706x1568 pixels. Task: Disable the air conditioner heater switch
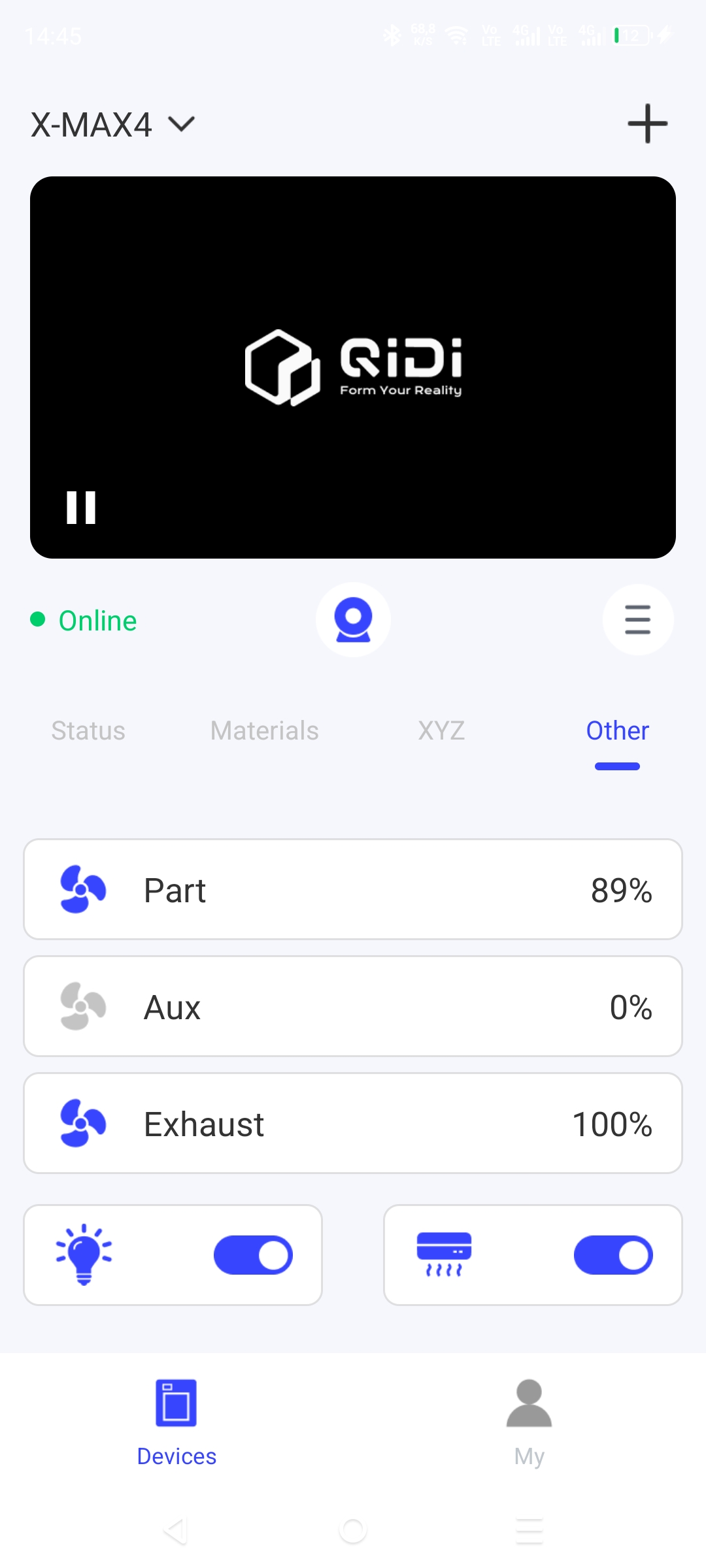pos(613,1255)
